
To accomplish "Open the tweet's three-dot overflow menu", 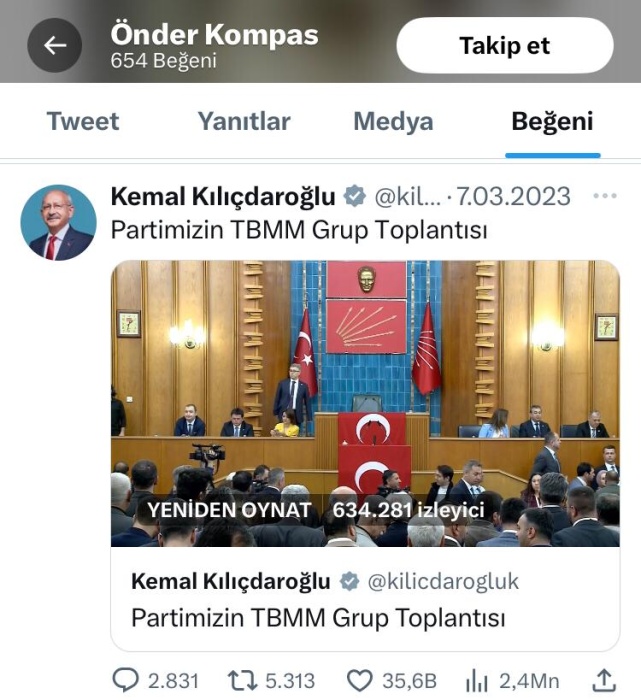I will pos(605,196).
